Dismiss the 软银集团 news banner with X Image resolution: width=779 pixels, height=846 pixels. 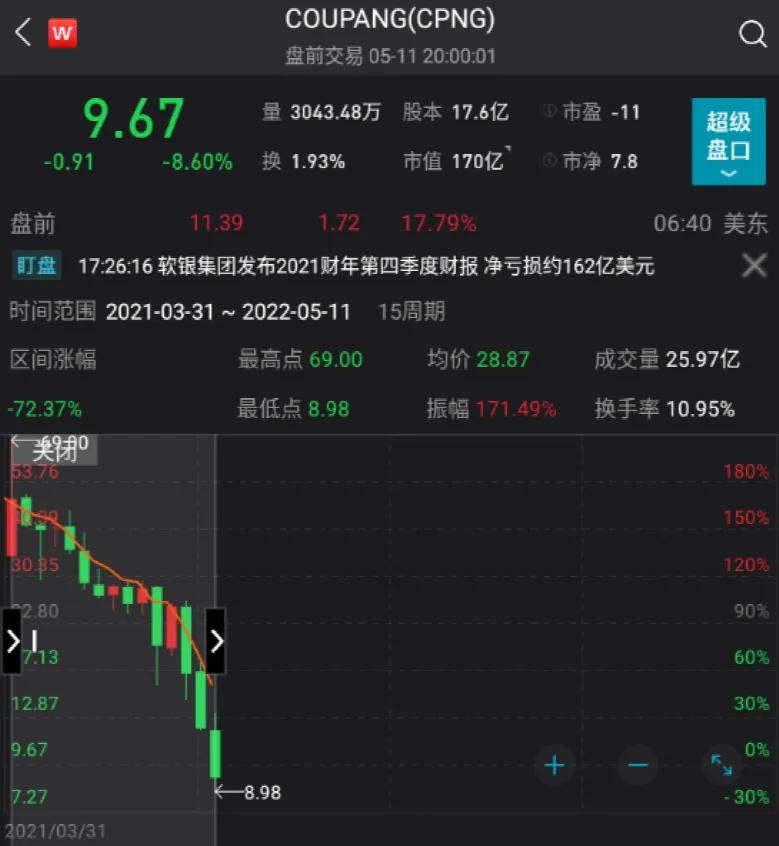[x=753, y=265]
